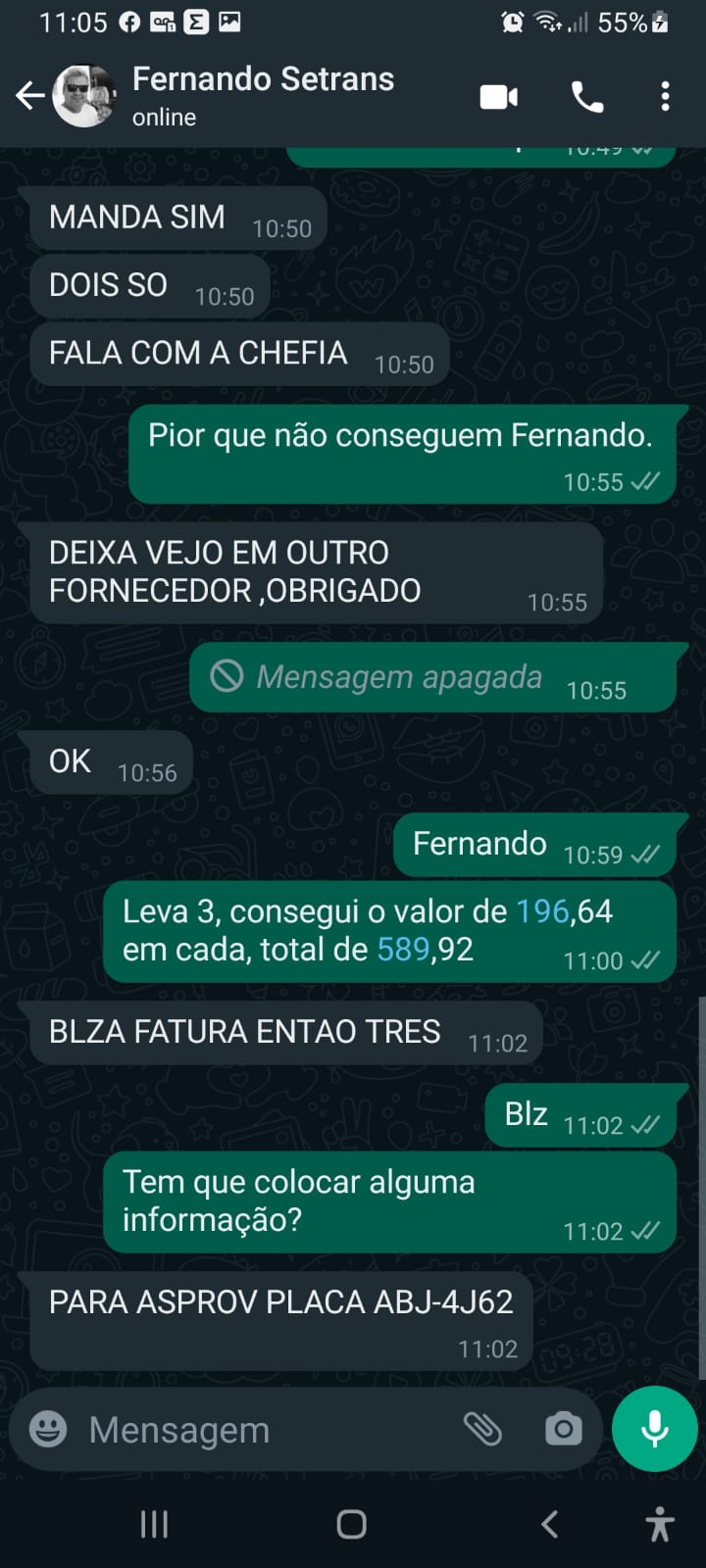Go back to the chat list

(30, 96)
